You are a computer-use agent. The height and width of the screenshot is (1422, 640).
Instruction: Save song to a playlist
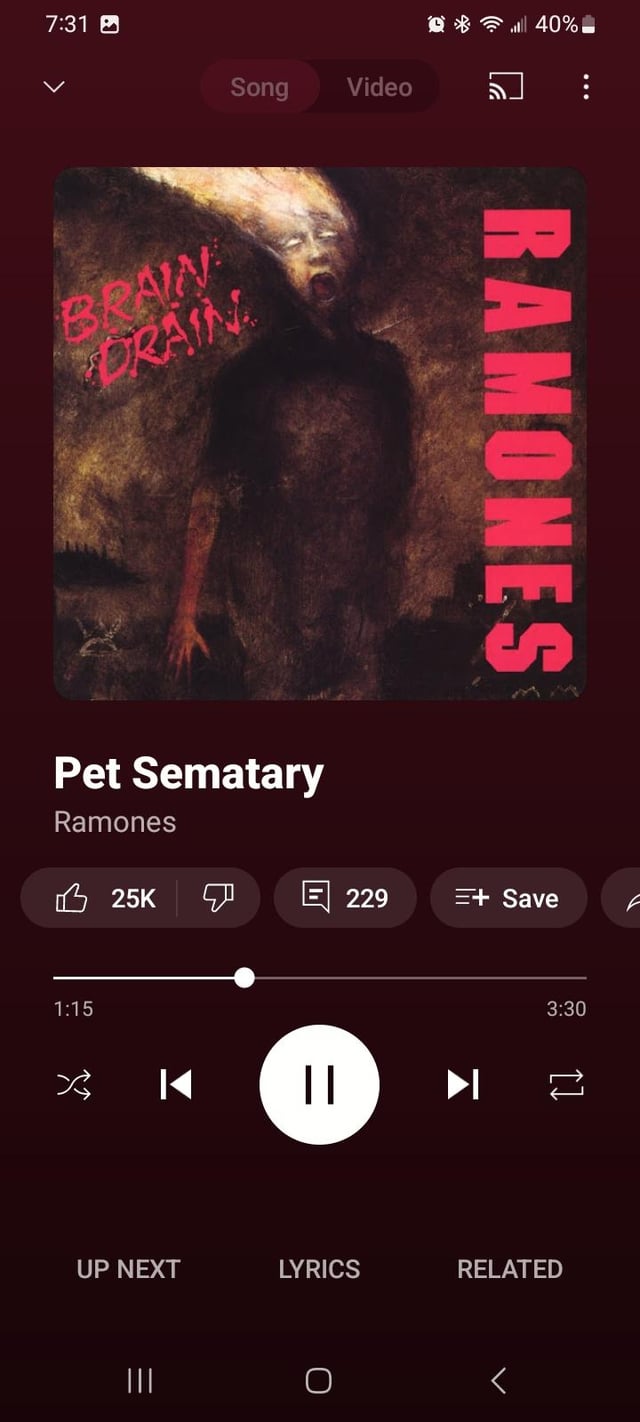click(508, 898)
